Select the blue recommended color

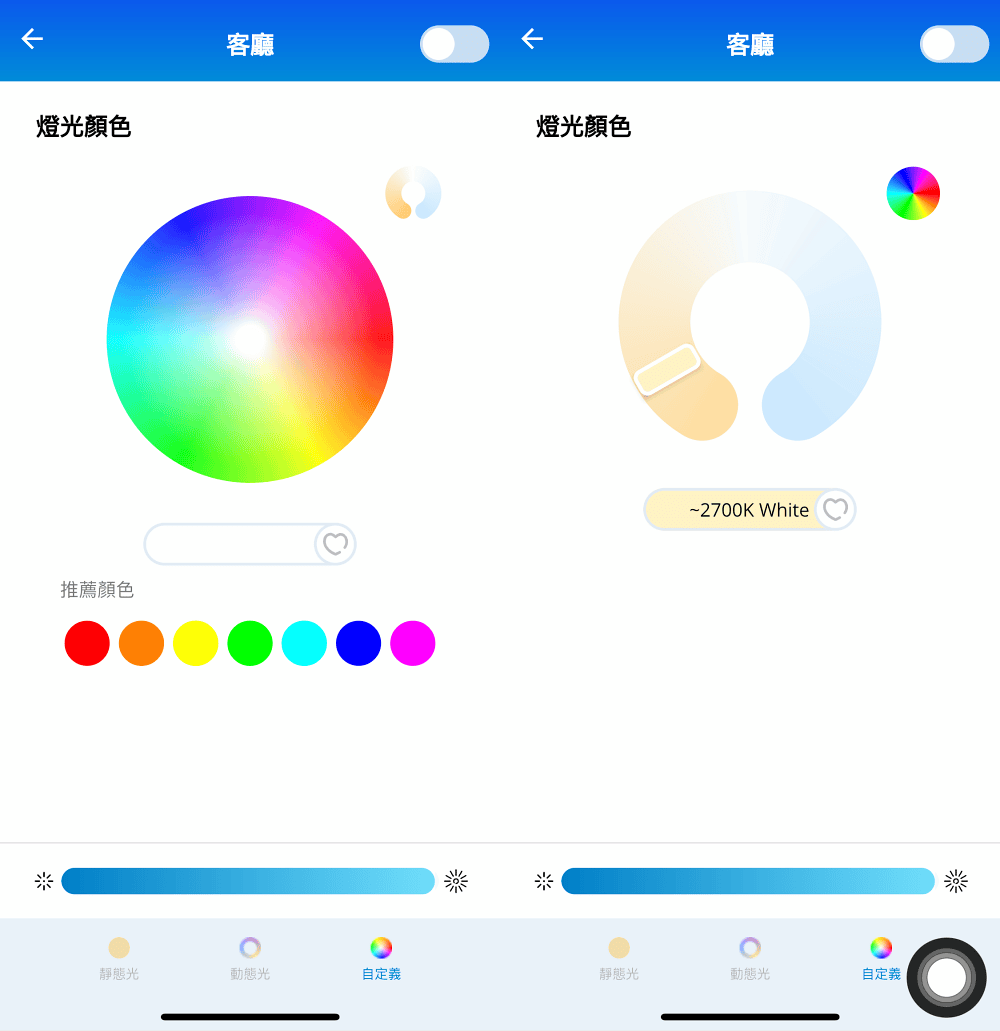(358, 643)
